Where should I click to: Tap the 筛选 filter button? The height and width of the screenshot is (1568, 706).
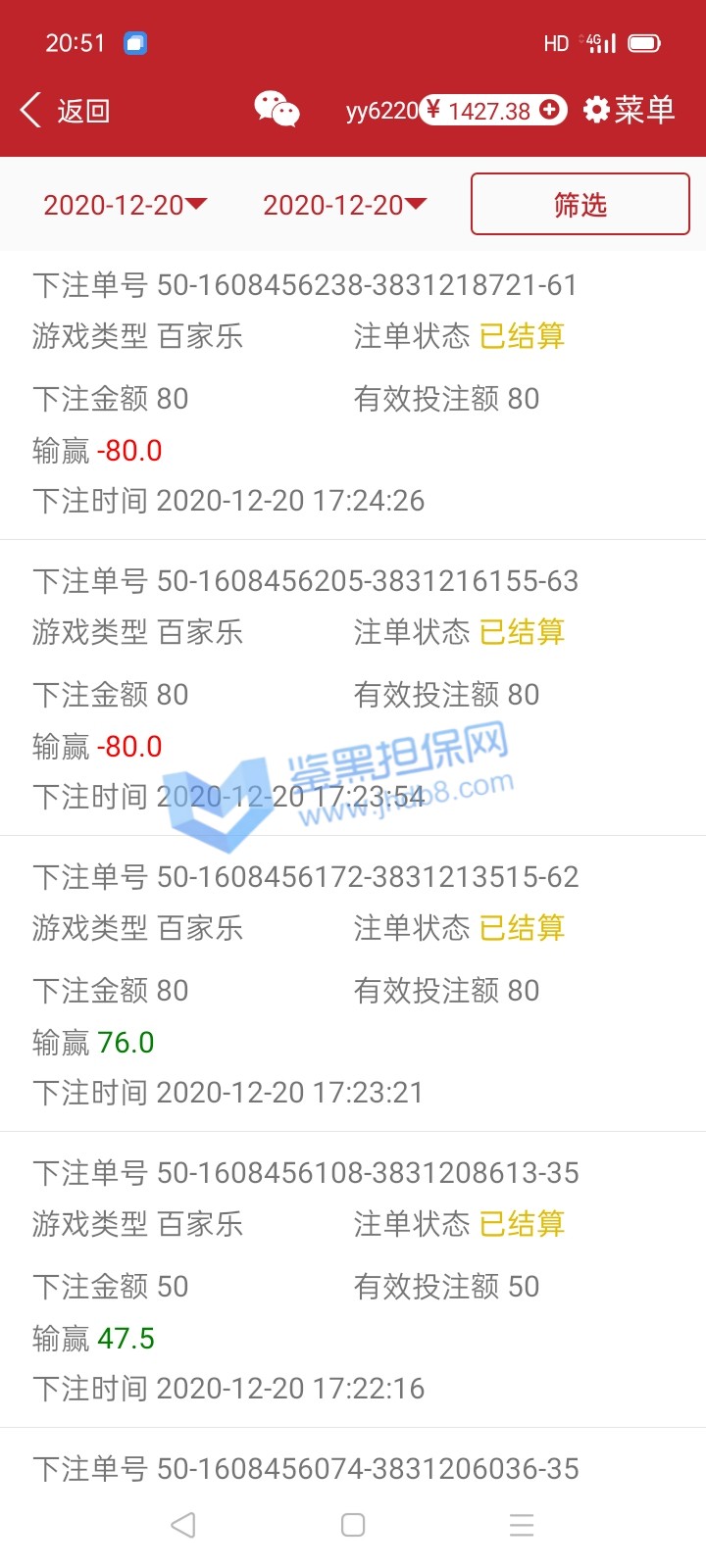click(x=580, y=204)
